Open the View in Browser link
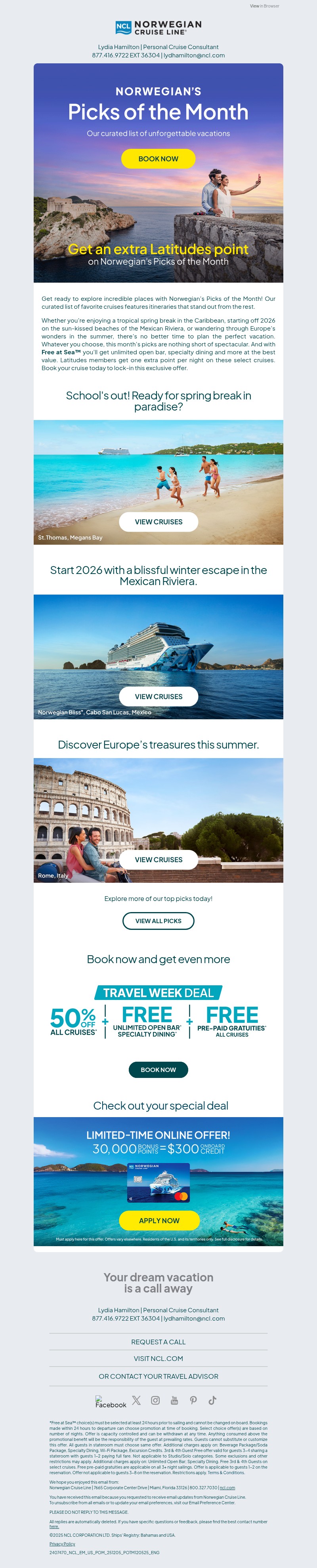The width and height of the screenshot is (317, 1568). point(264,6)
